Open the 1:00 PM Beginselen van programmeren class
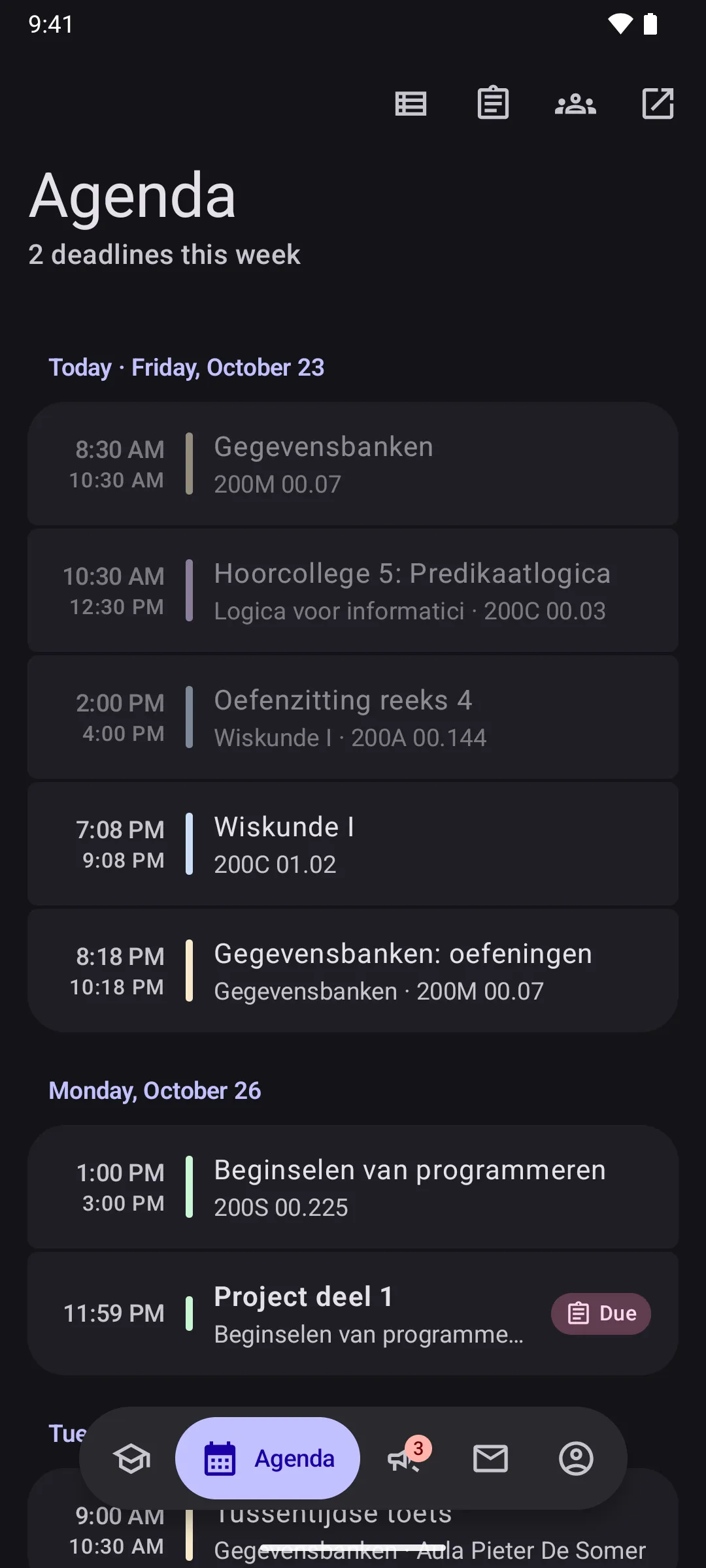 [353, 1187]
